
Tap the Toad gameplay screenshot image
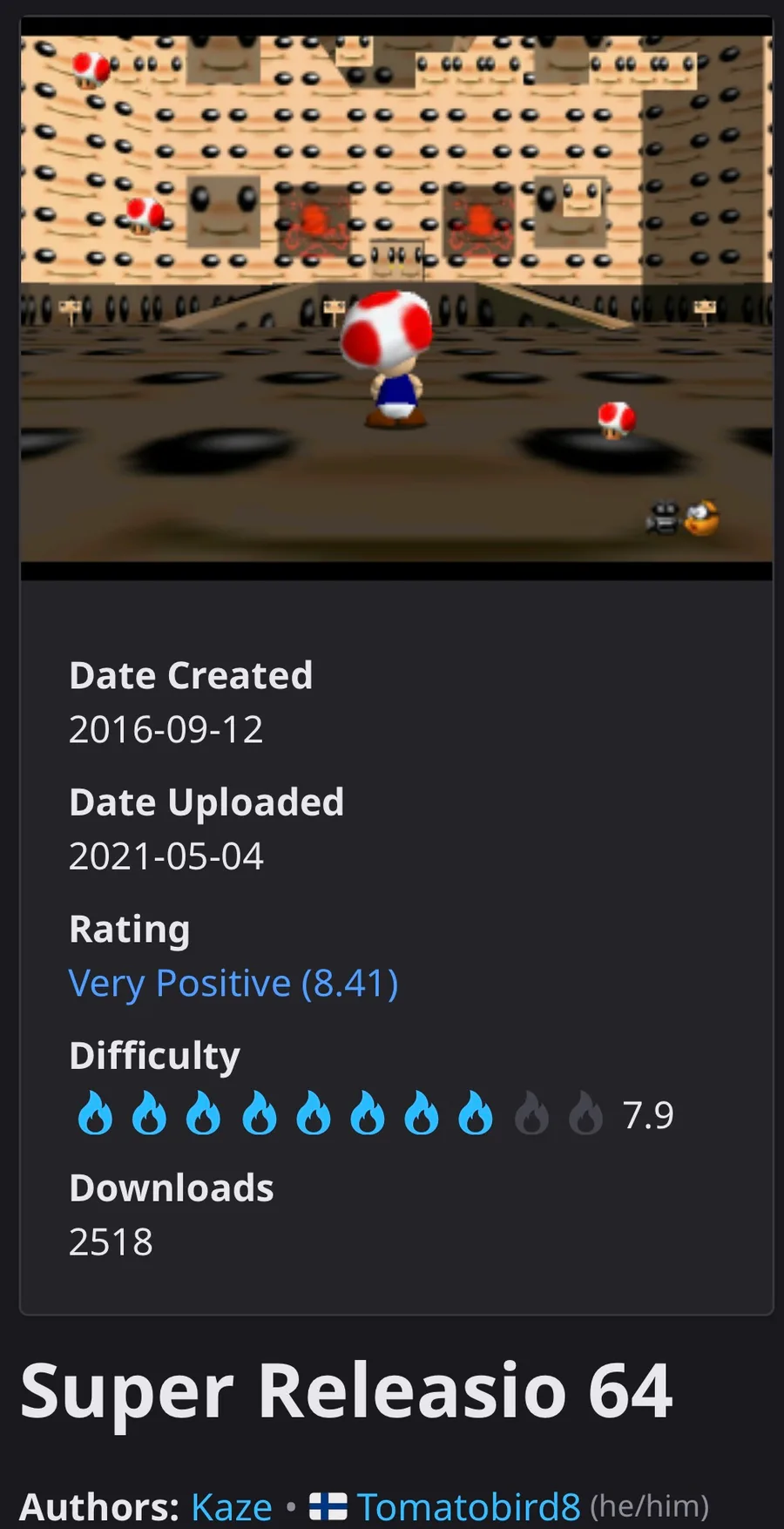point(396,299)
